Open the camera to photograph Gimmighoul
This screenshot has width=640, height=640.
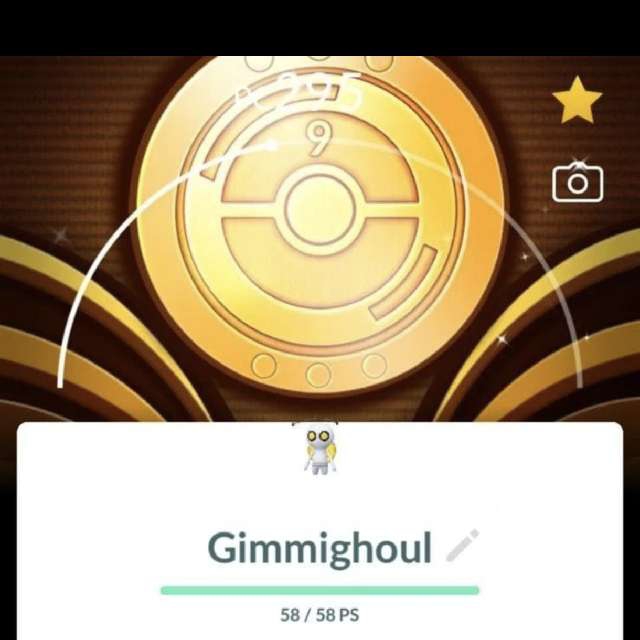point(577,182)
